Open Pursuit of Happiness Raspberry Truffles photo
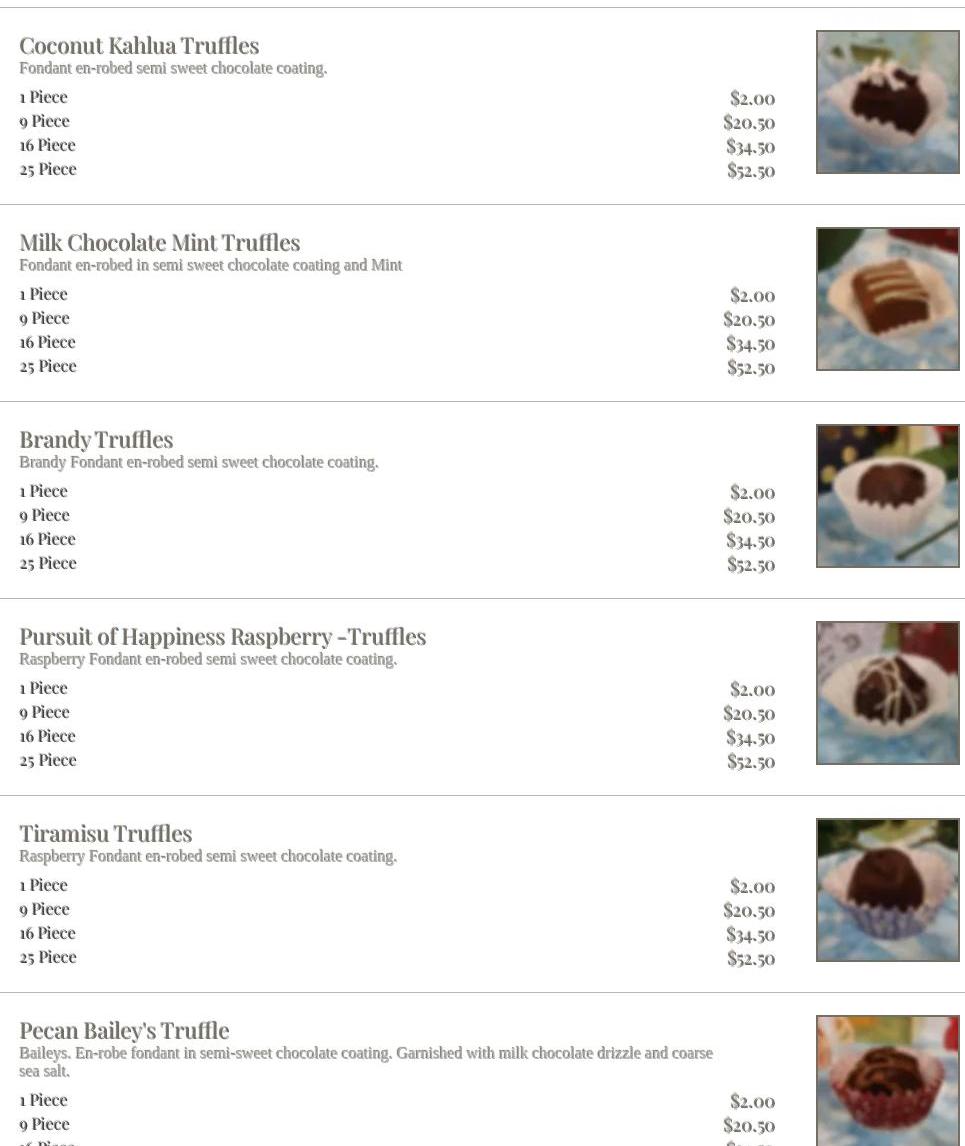Screen dimensions: 965x1146 coord(887,693)
